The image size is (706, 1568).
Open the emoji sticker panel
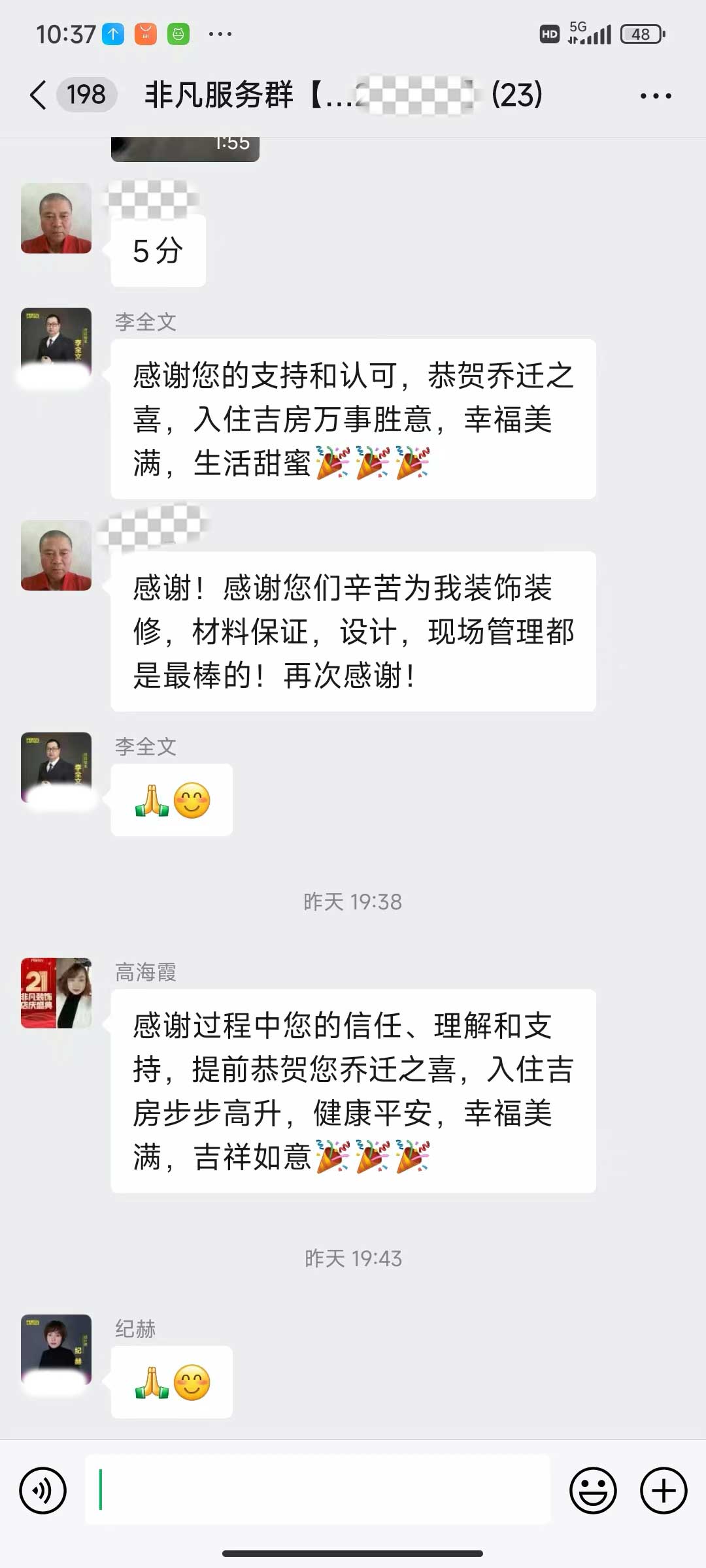(x=593, y=1491)
